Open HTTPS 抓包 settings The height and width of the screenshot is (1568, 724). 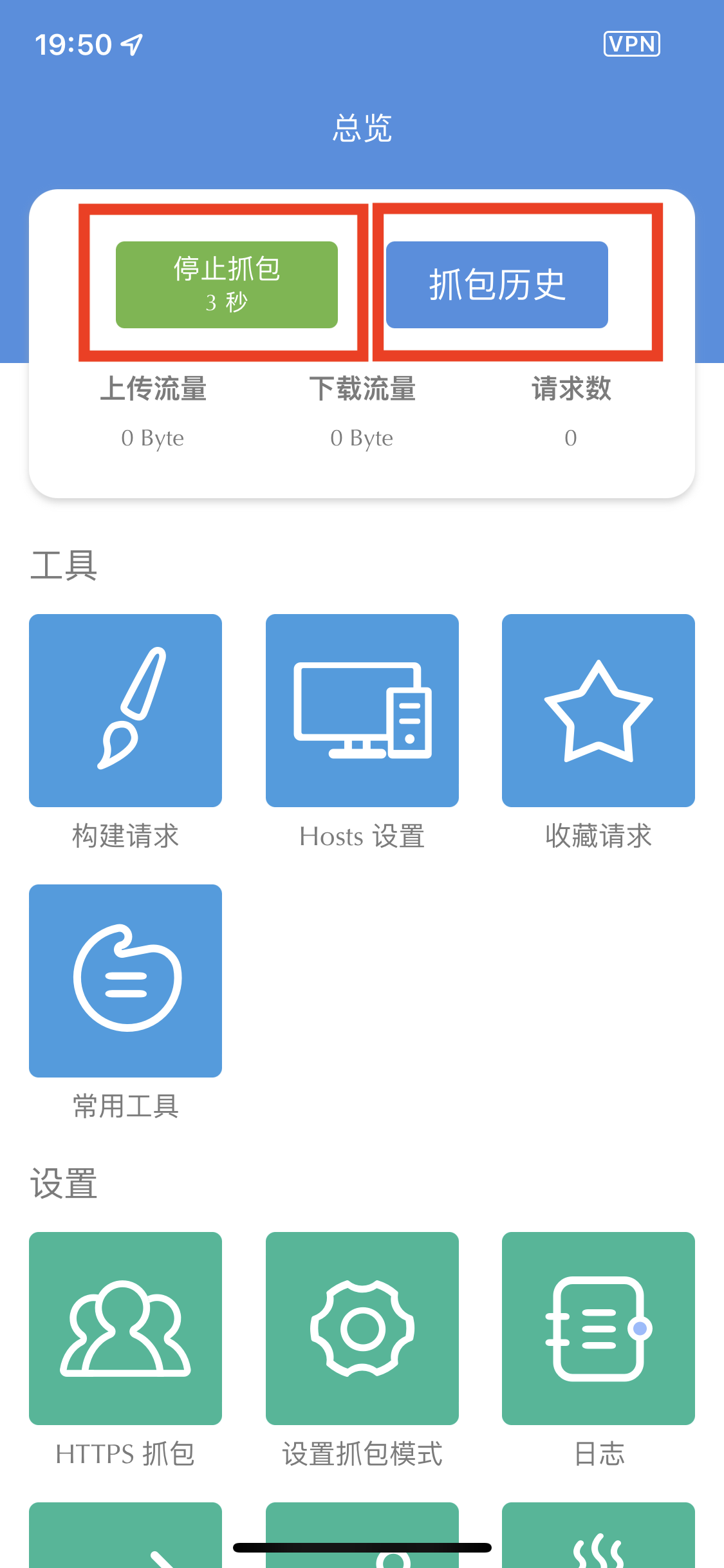coord(125,1328)
